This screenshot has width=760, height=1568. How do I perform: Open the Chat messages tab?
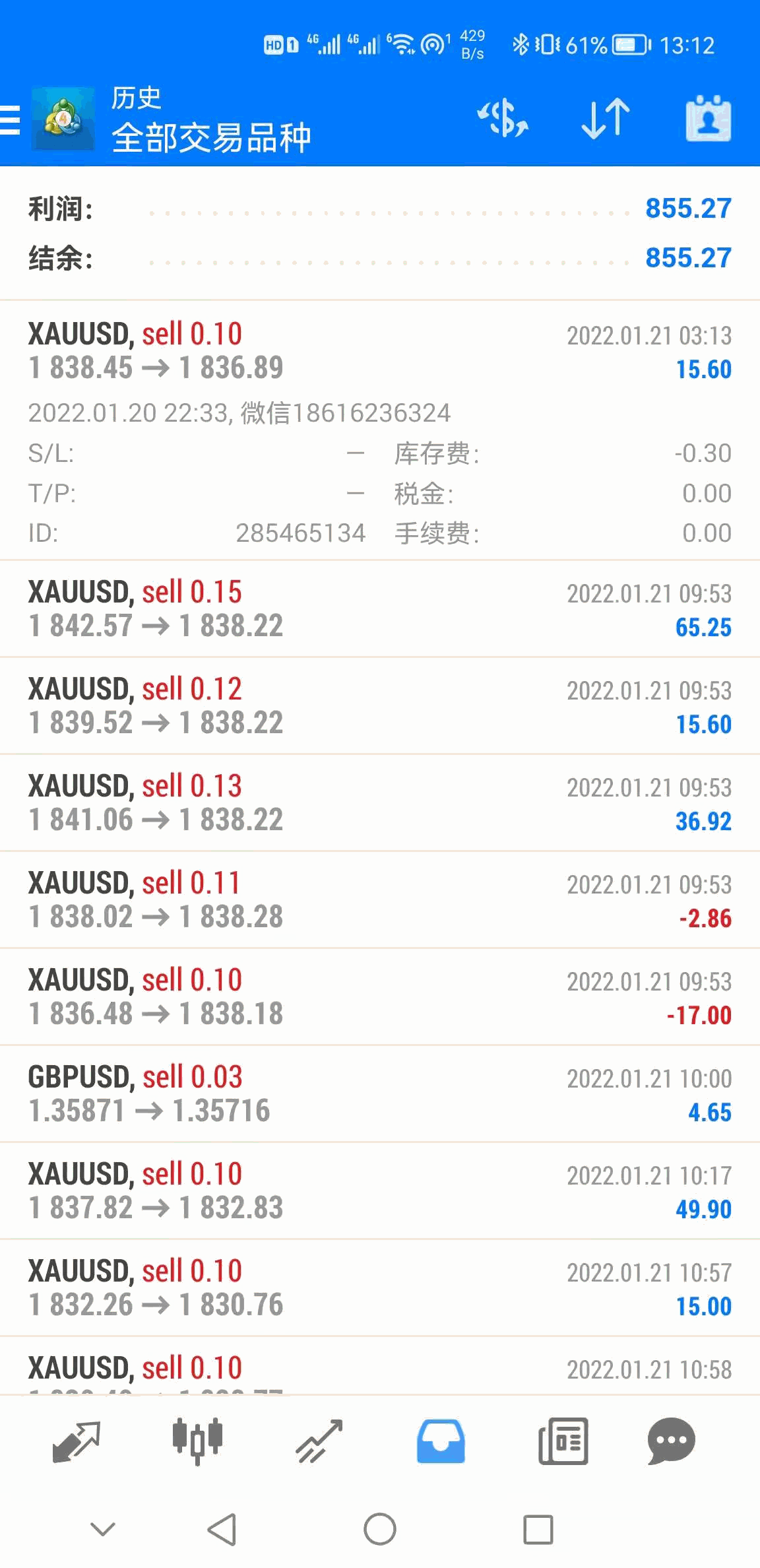click(672, 1441)
